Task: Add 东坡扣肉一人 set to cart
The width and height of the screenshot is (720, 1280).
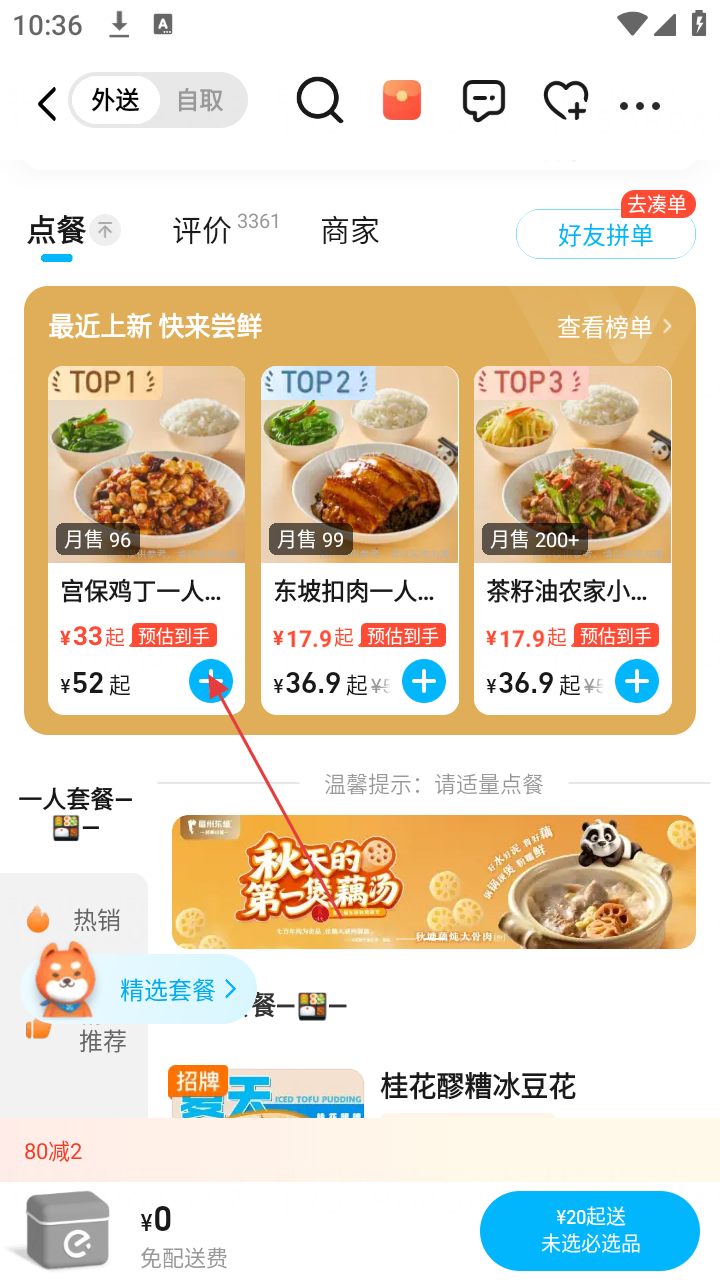Action: 424,682
